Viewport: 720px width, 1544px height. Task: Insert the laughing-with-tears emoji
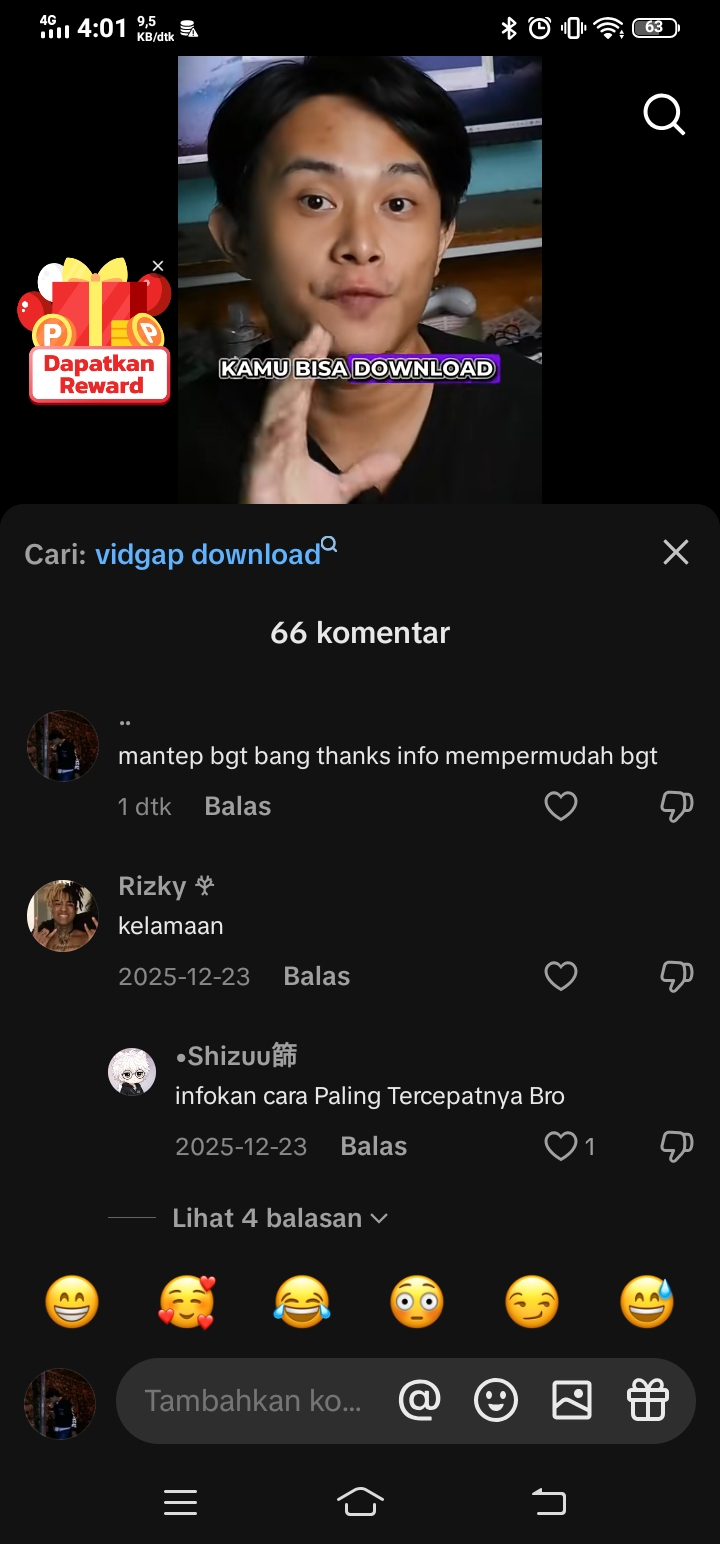[x=302, y=1304]
